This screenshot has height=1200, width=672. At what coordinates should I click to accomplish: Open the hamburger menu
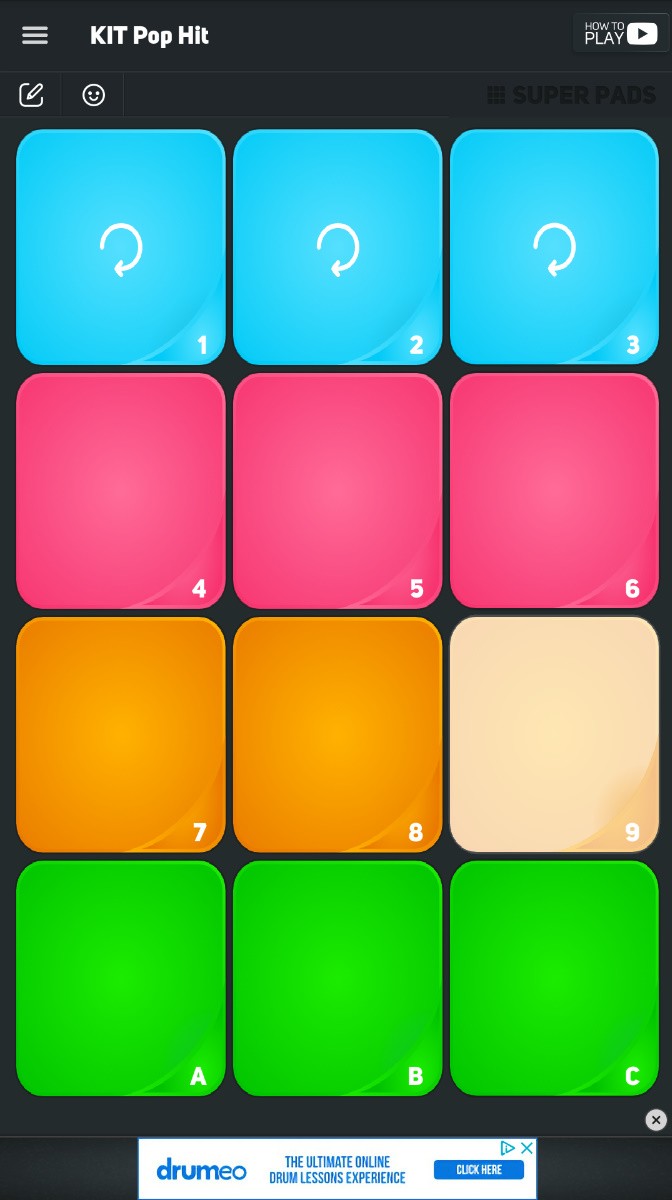[x=35, y=35]
